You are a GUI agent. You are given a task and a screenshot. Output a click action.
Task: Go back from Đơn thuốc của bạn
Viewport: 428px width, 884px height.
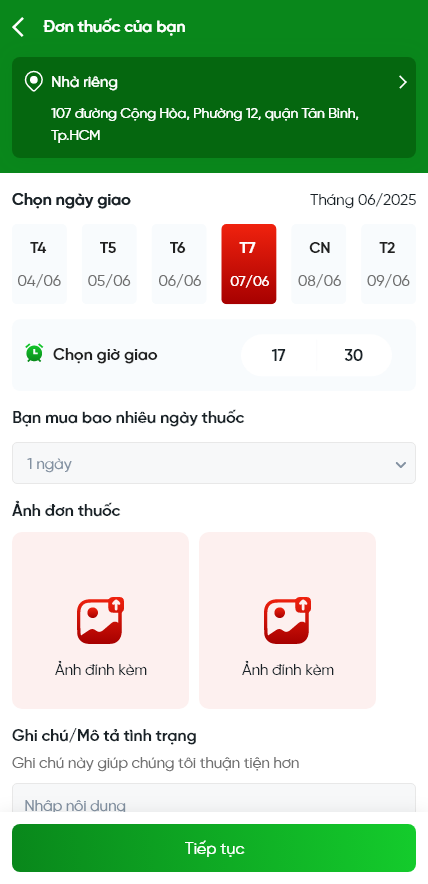(x=19, y=27)
